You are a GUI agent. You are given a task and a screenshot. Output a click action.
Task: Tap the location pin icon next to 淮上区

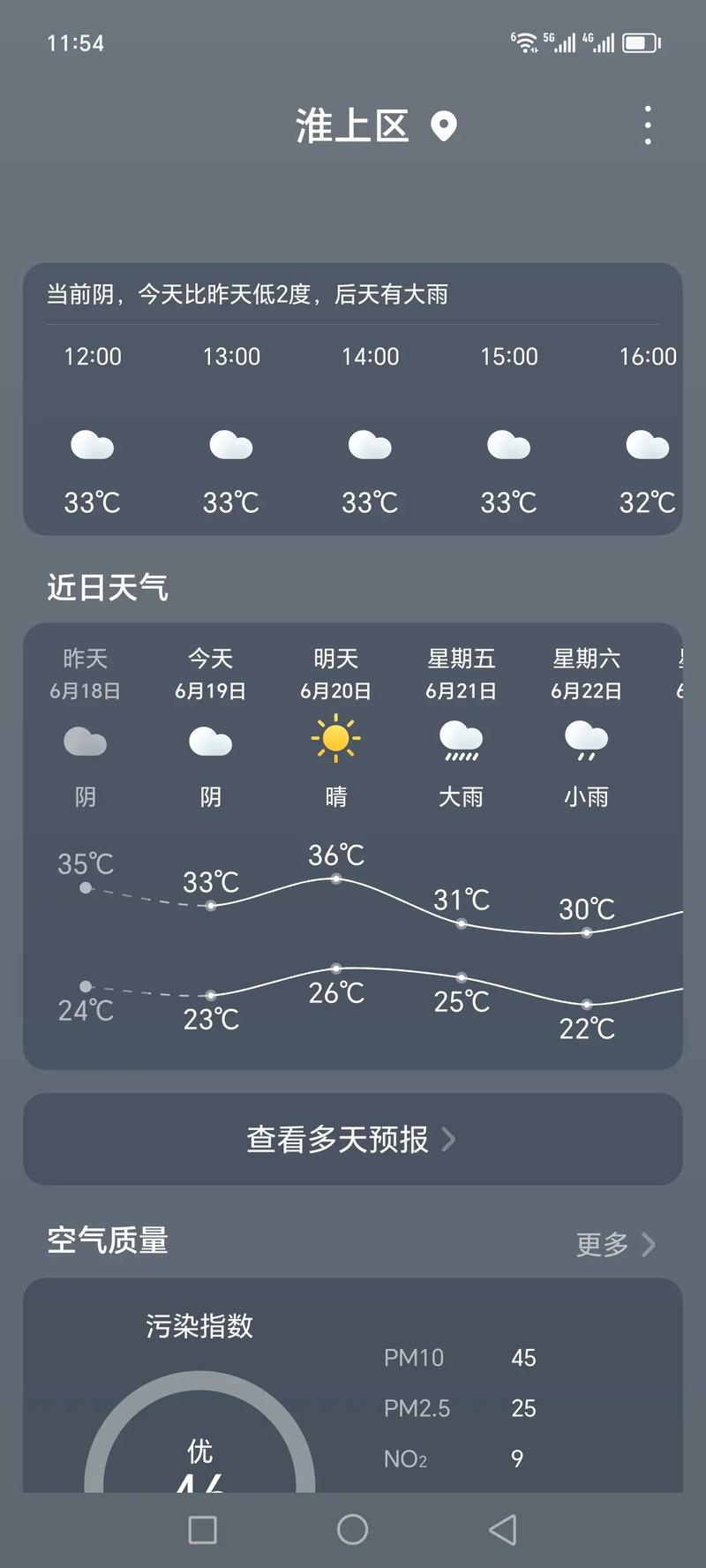(445, 126)
